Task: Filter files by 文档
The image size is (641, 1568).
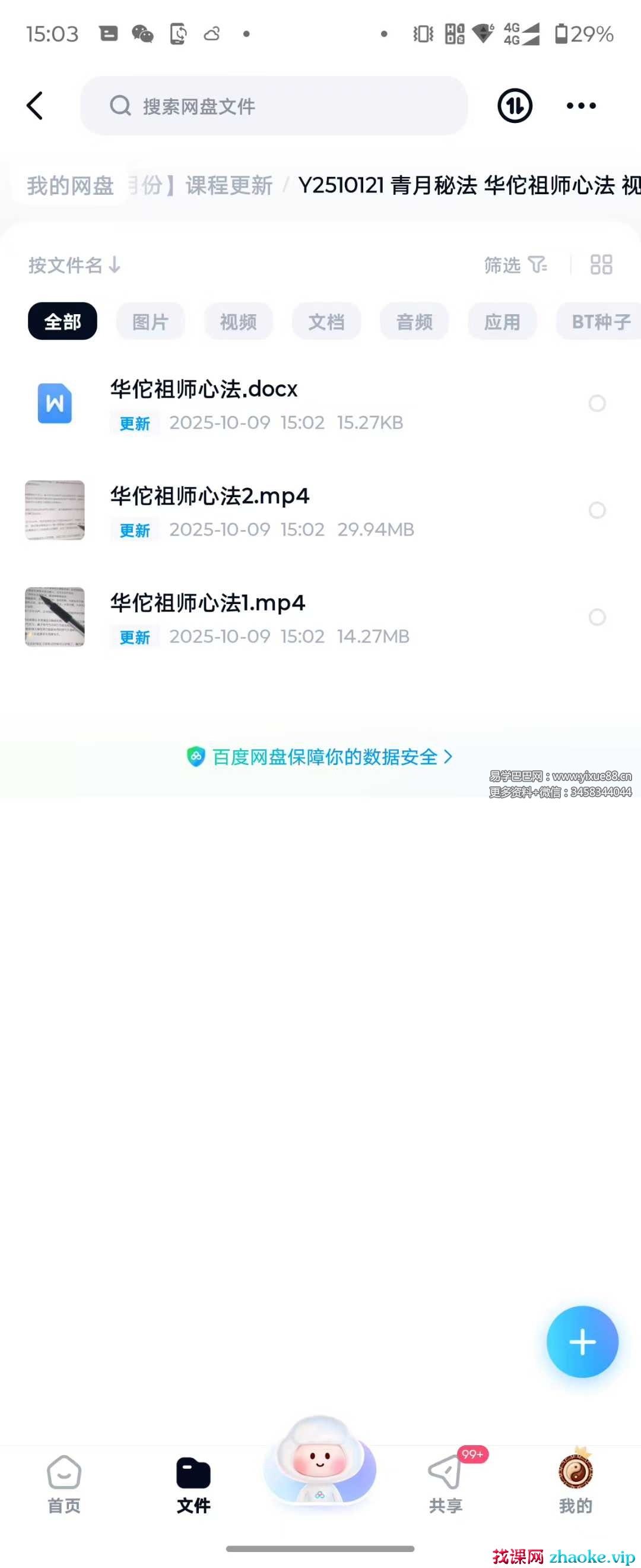Action: pos(326,321)
